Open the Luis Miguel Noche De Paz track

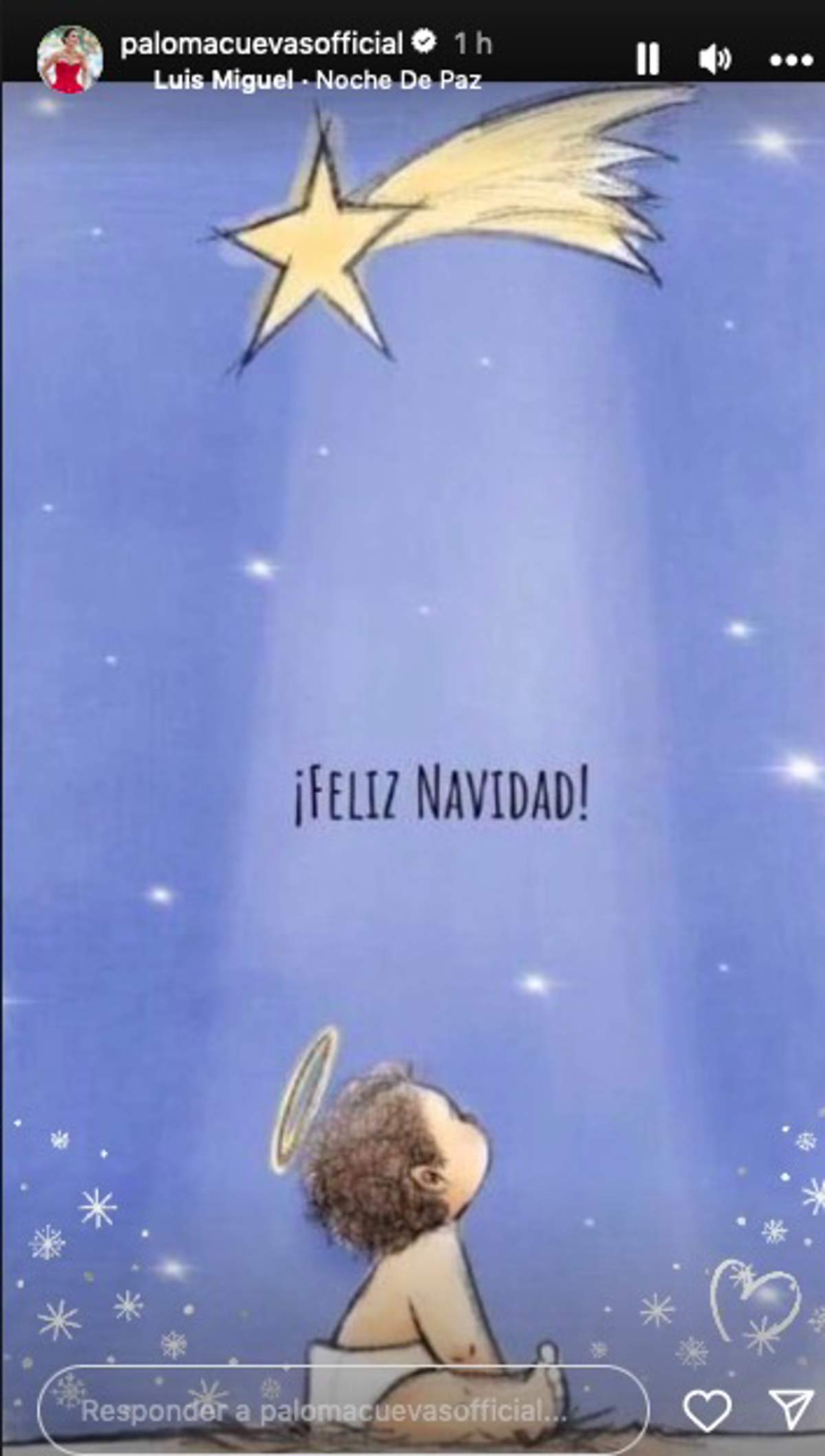click(317, 80)
